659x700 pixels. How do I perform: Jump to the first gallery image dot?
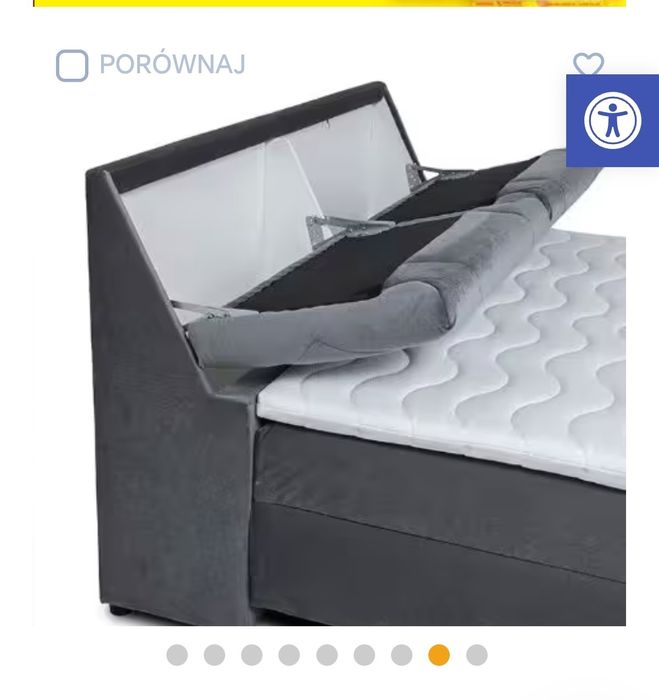177,655
